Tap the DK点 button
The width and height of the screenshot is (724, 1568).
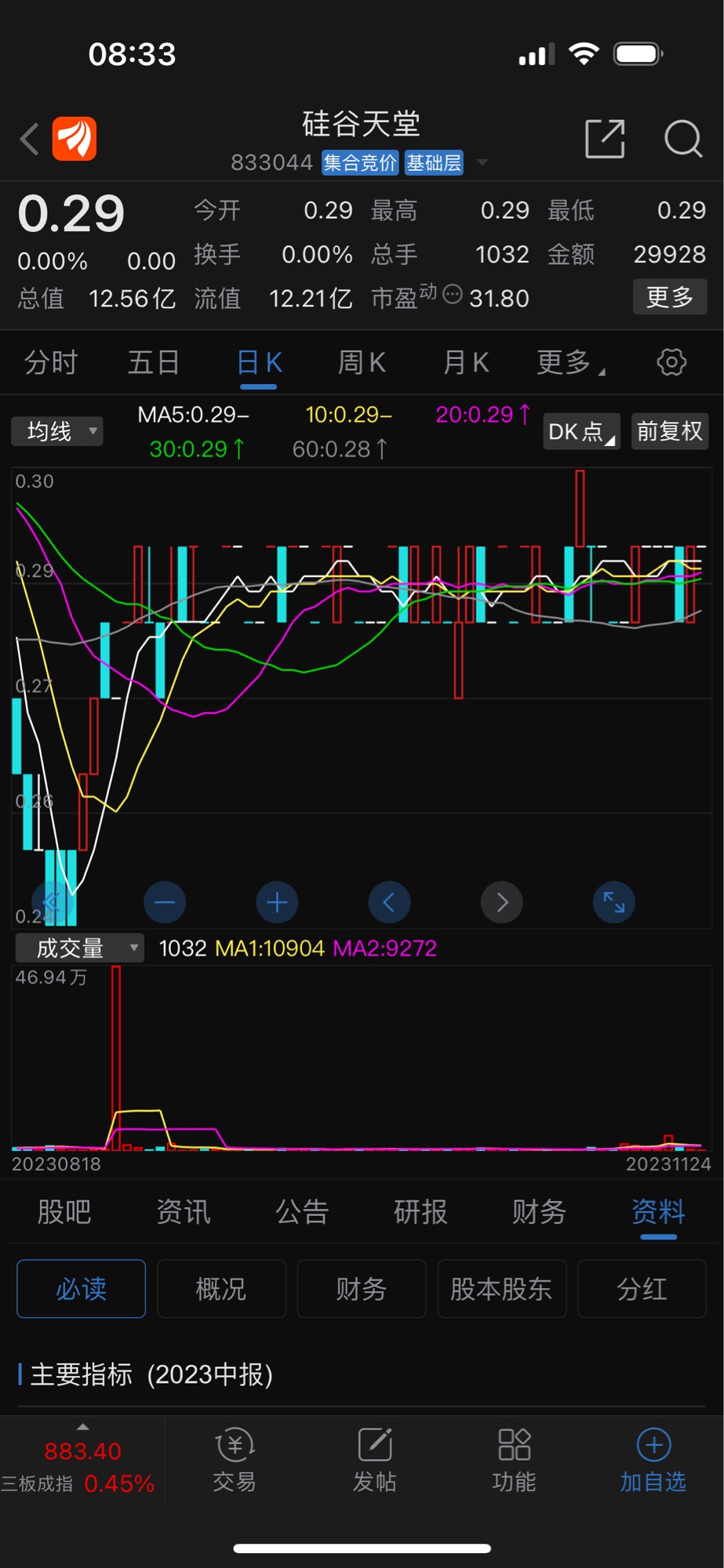tap(581, 431)
